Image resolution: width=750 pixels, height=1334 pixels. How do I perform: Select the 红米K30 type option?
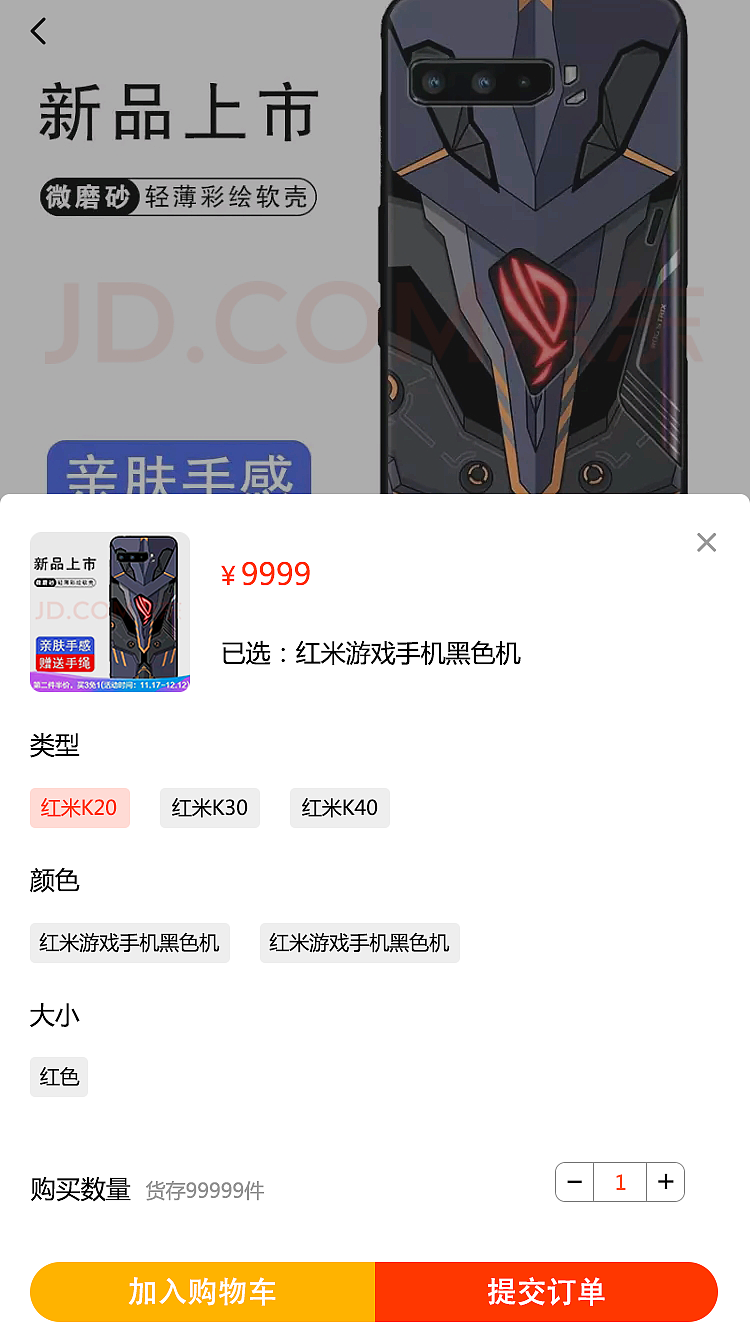(210, 807)
